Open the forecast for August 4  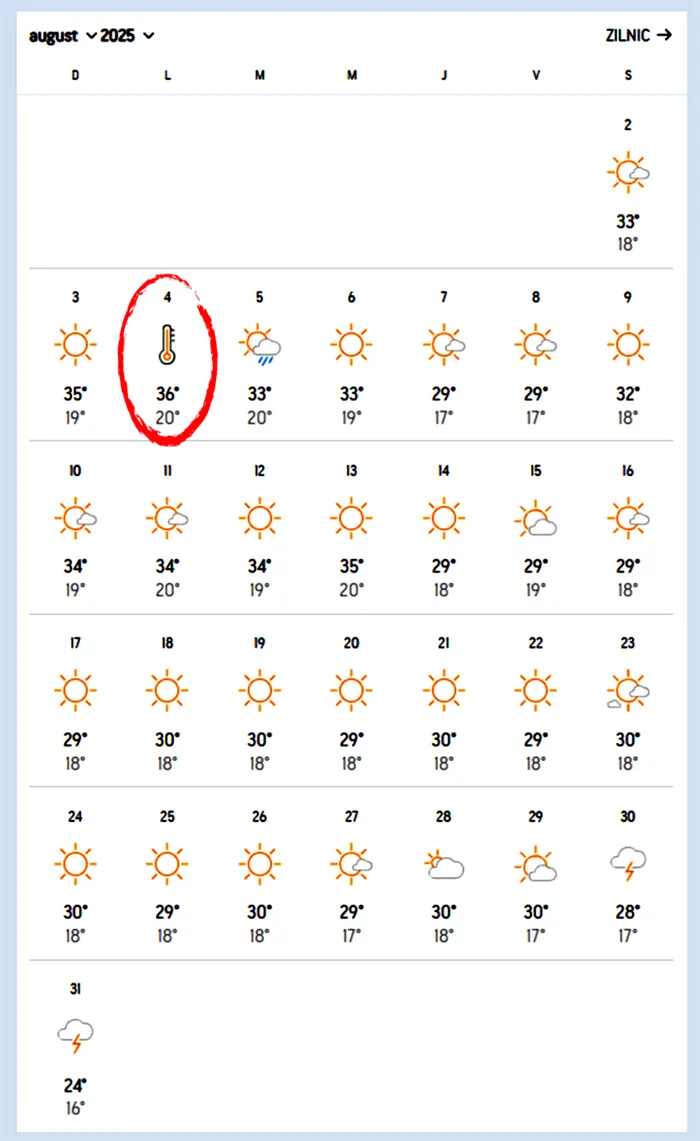167,355
